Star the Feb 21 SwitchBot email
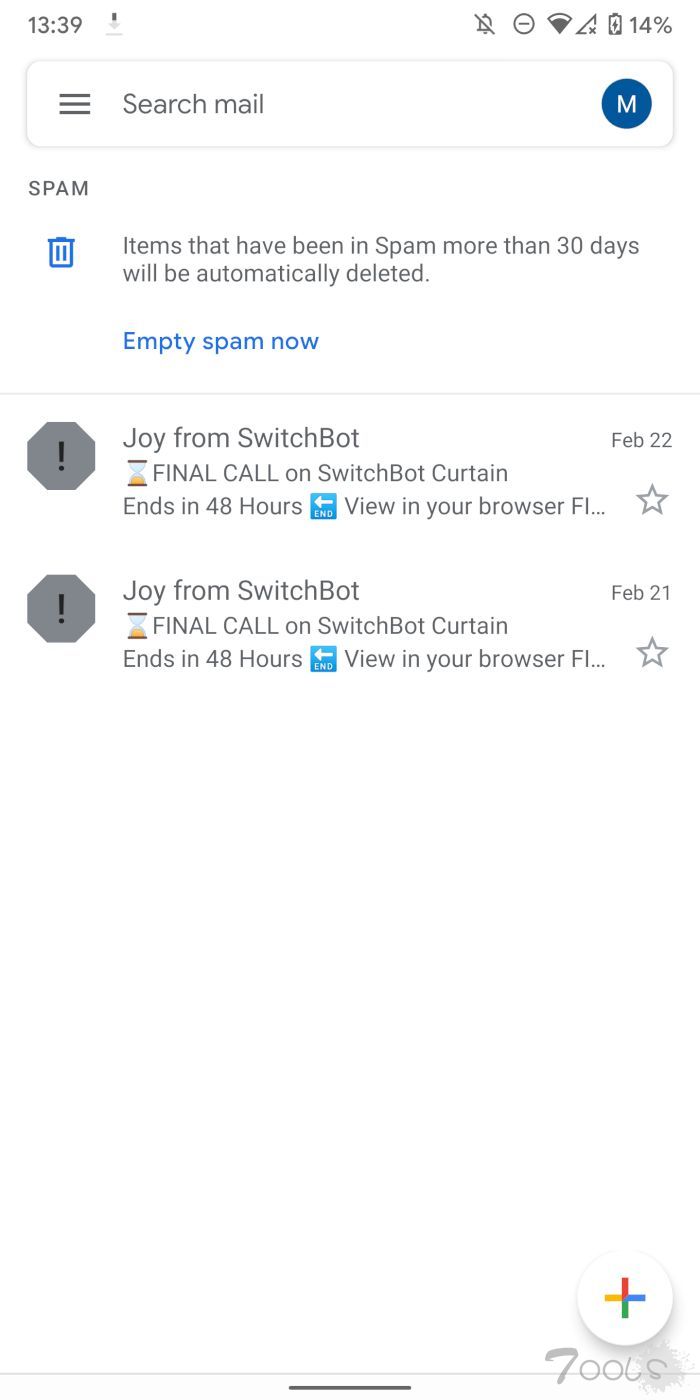700x1400 pixels. (x=652, y=653)
